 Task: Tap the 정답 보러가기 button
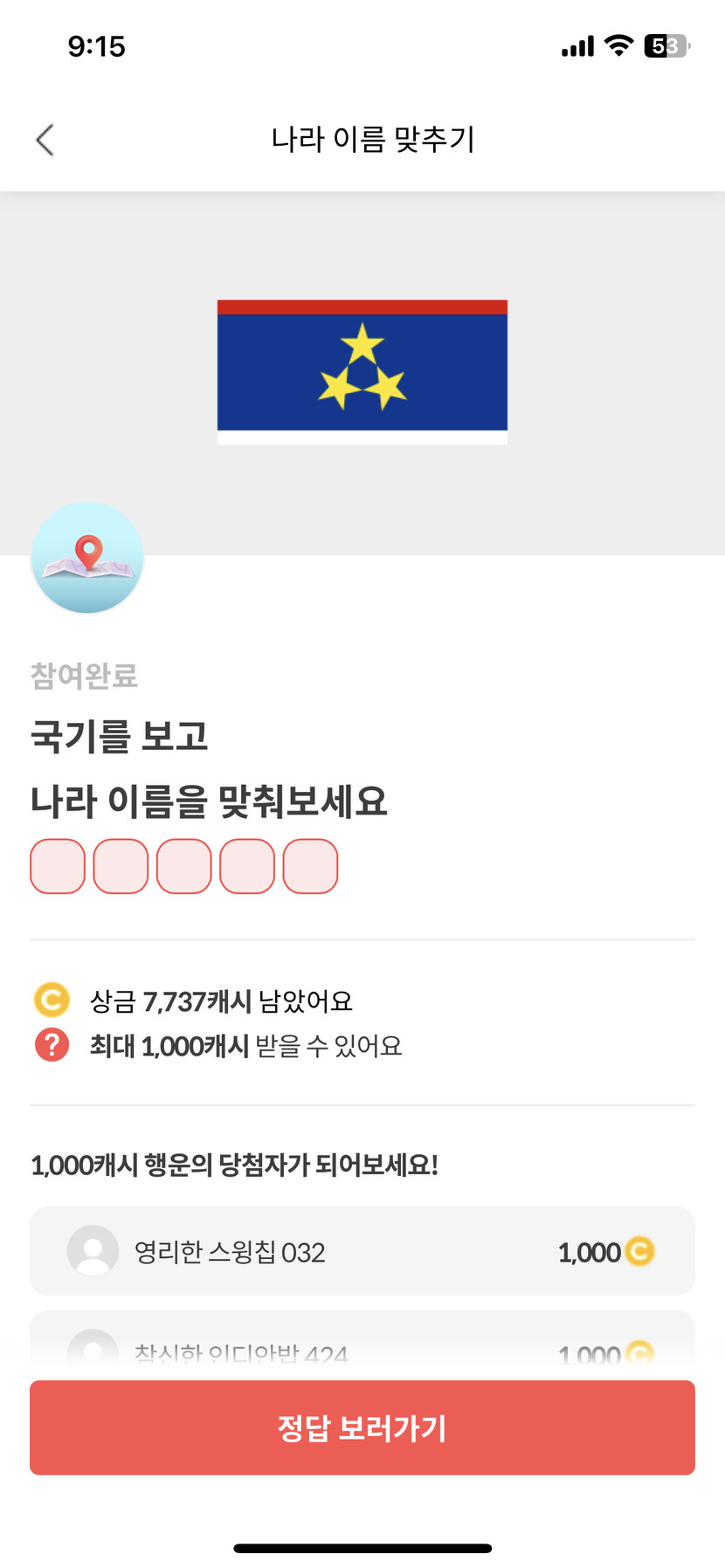coord(362,1427)
